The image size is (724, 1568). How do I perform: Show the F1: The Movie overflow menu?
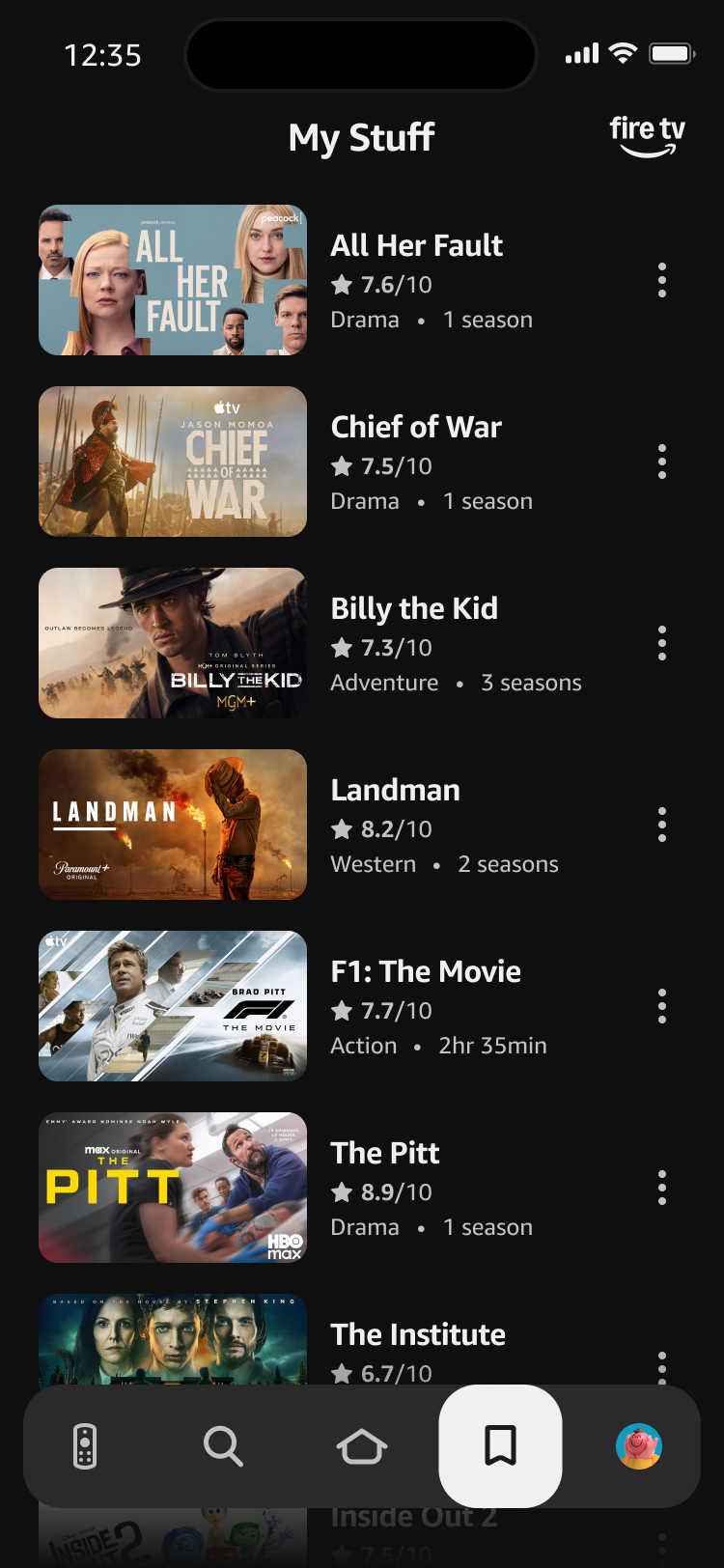(662, 1006)
